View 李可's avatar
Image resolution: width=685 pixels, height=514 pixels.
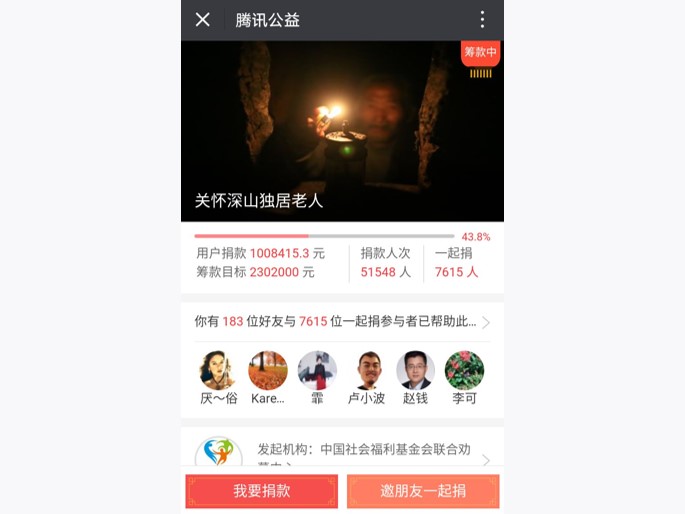tap(464, 370)
